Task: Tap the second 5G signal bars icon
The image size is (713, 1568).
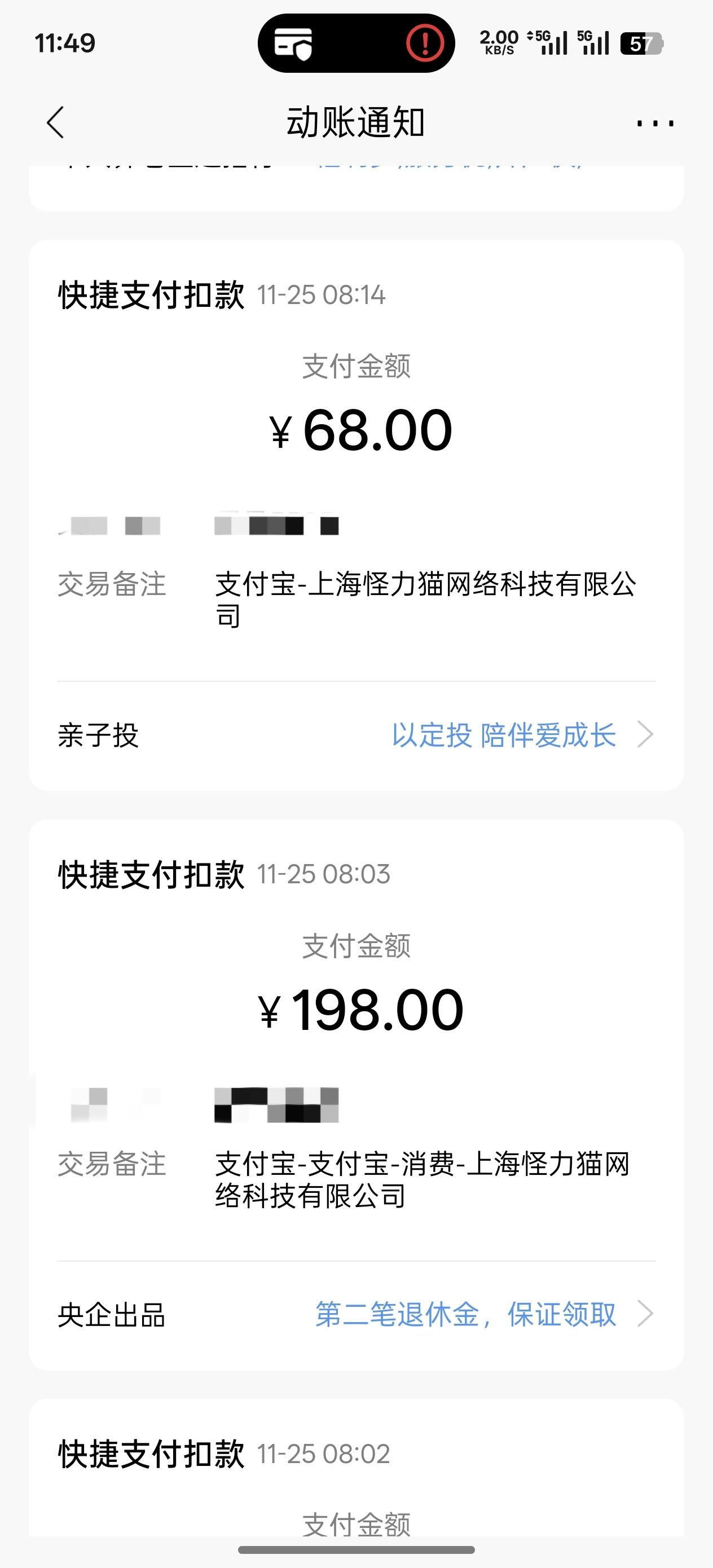Action: tap(592, 43)
